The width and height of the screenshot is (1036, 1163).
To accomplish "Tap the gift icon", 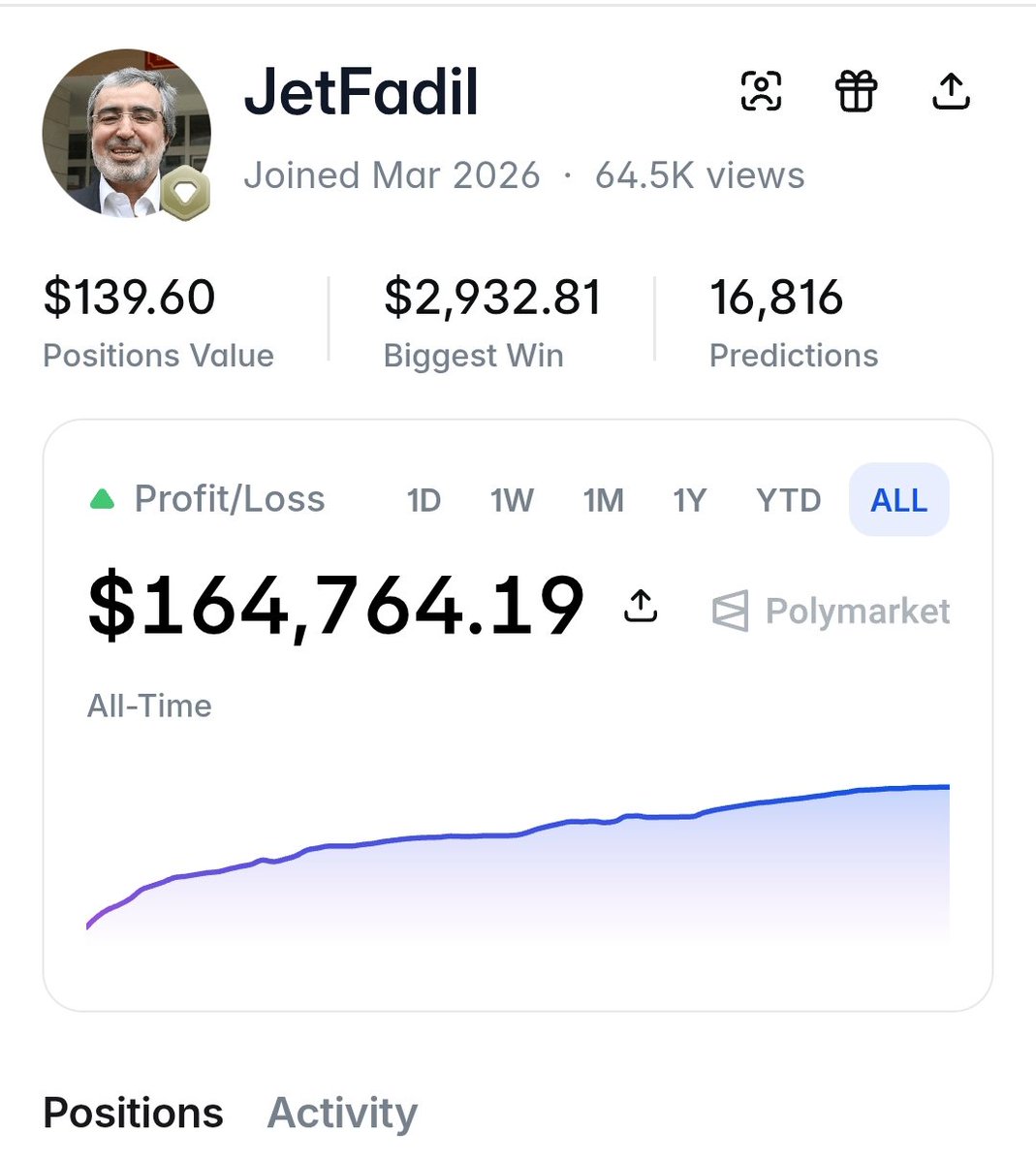I will (x=856, y=92).
